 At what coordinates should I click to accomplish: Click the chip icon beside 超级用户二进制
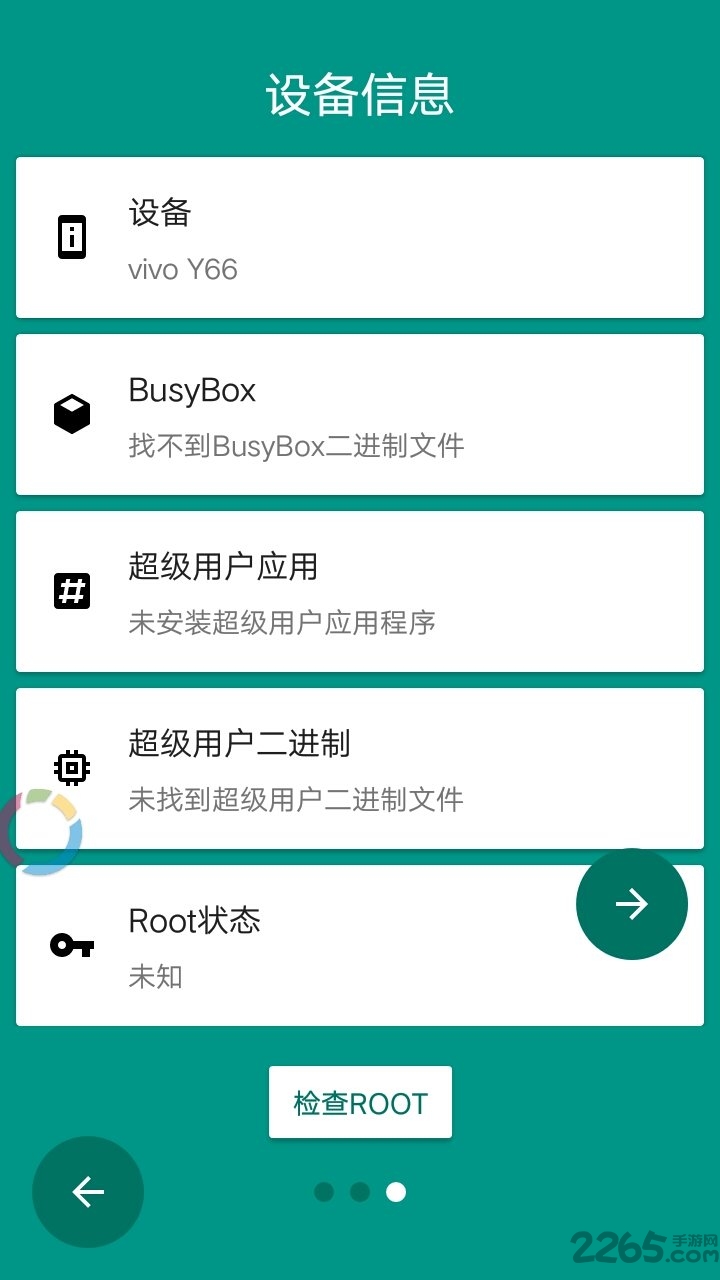point(70,767)
